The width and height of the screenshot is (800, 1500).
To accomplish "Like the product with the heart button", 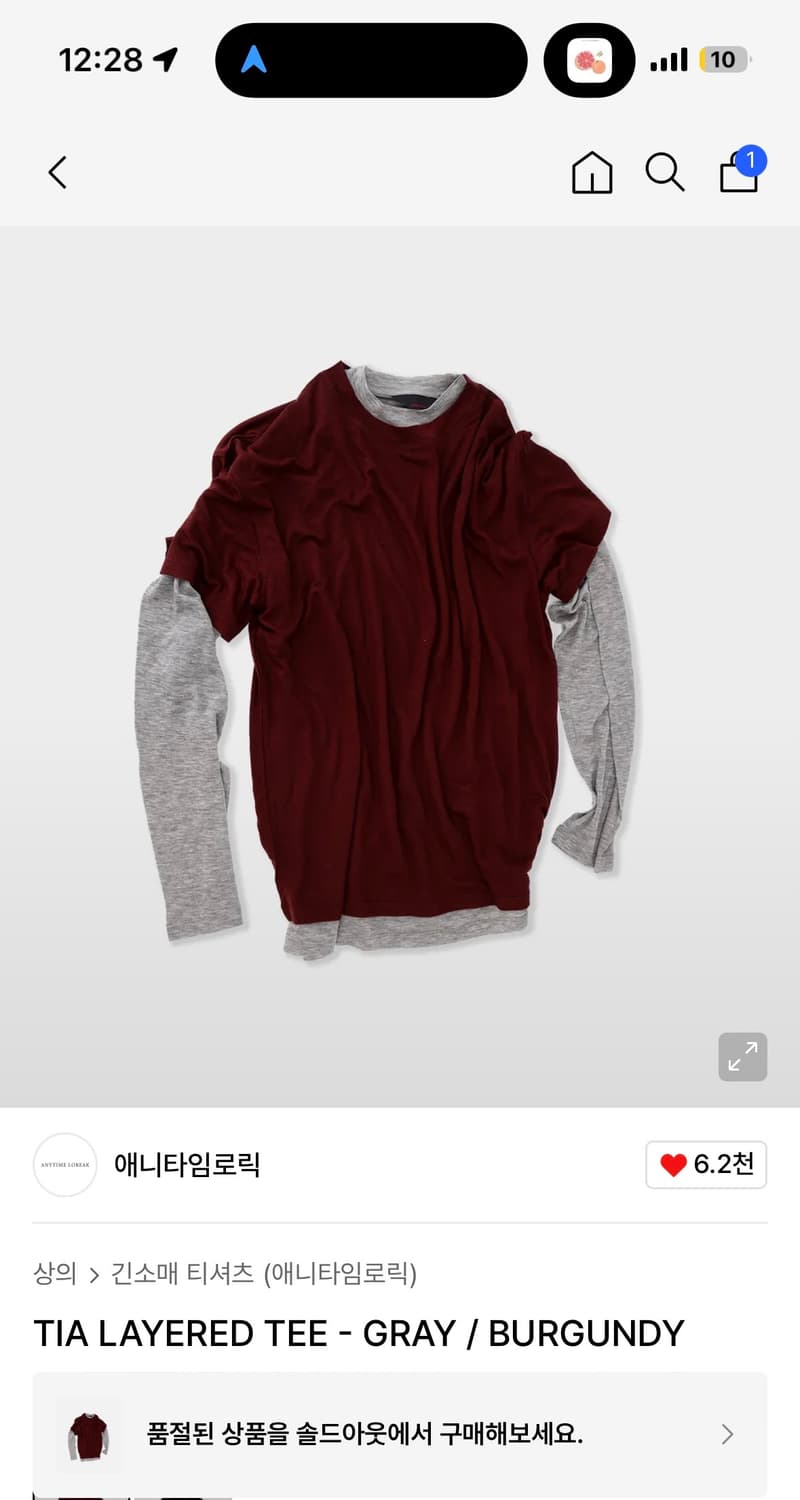I will click(x=706, y=1165).
